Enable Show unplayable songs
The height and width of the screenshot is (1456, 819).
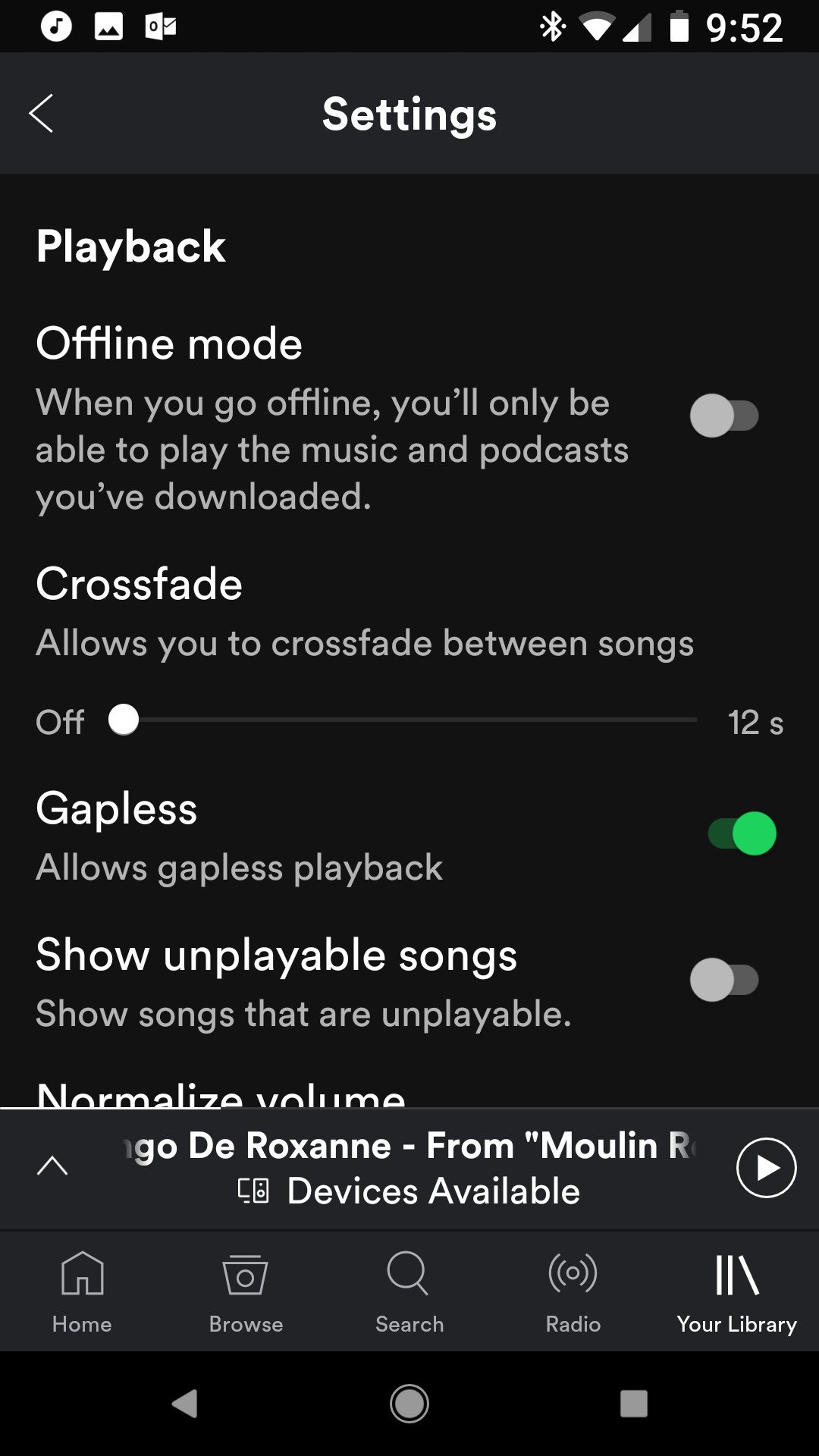[x=723, y=980]
